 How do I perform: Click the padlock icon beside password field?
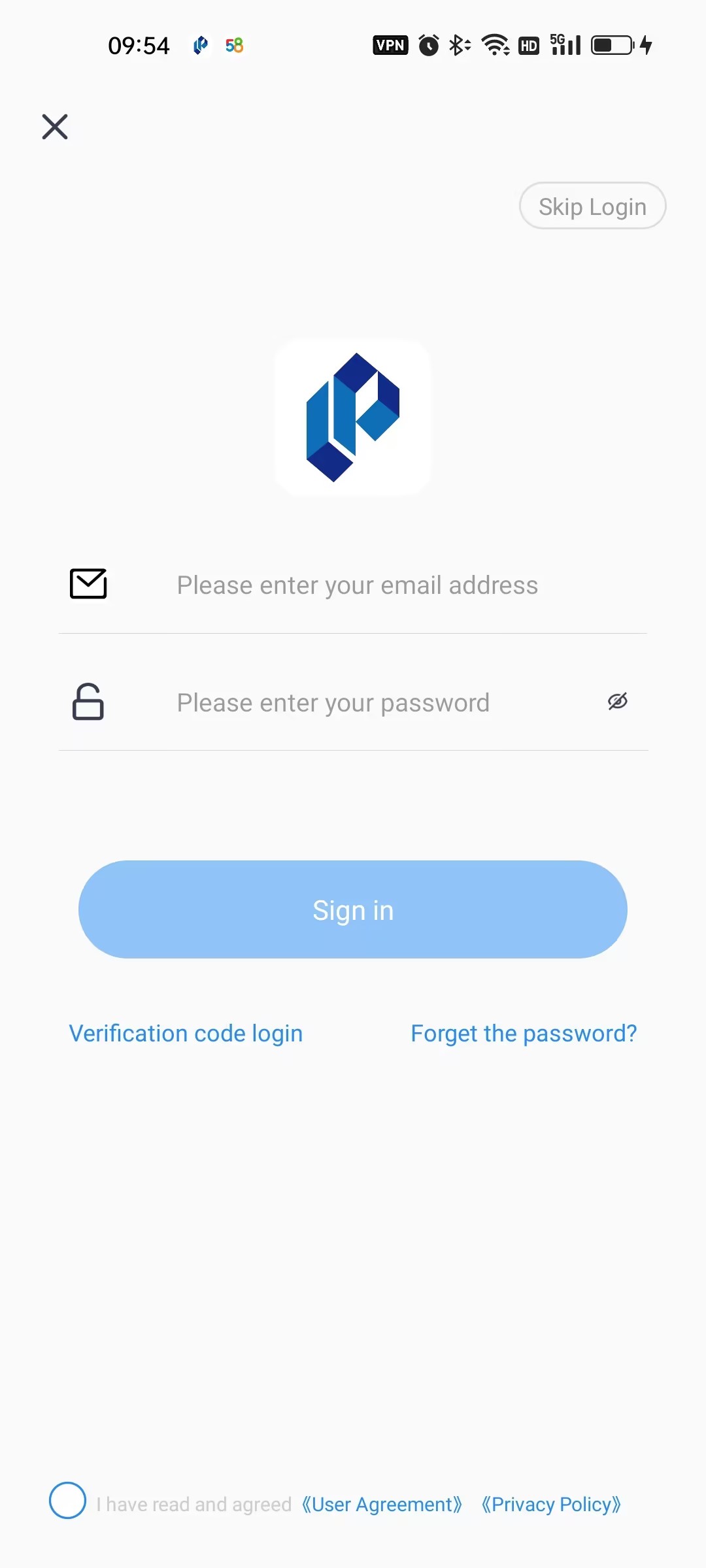coord(88,701)
